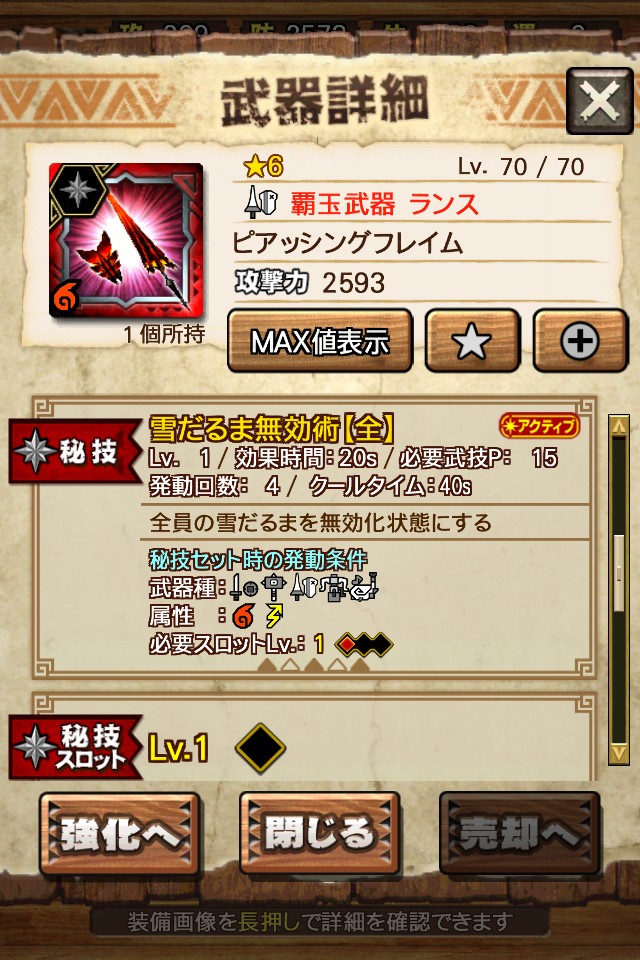640x960 pixels.
Task: Tap the MAX値表示 button
Action: (319, 342)
